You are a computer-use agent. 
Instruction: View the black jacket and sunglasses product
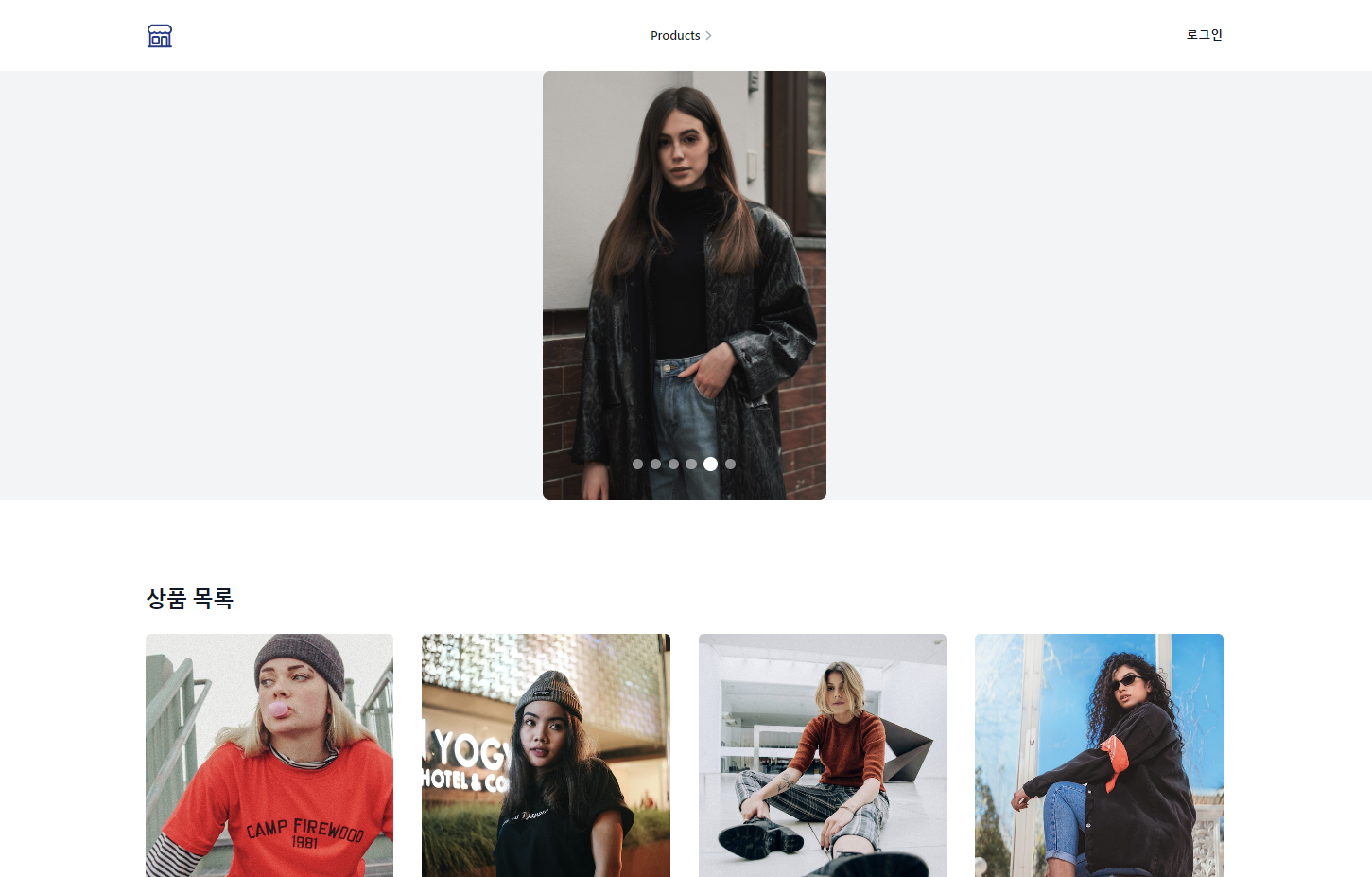tap(1099, 755)
